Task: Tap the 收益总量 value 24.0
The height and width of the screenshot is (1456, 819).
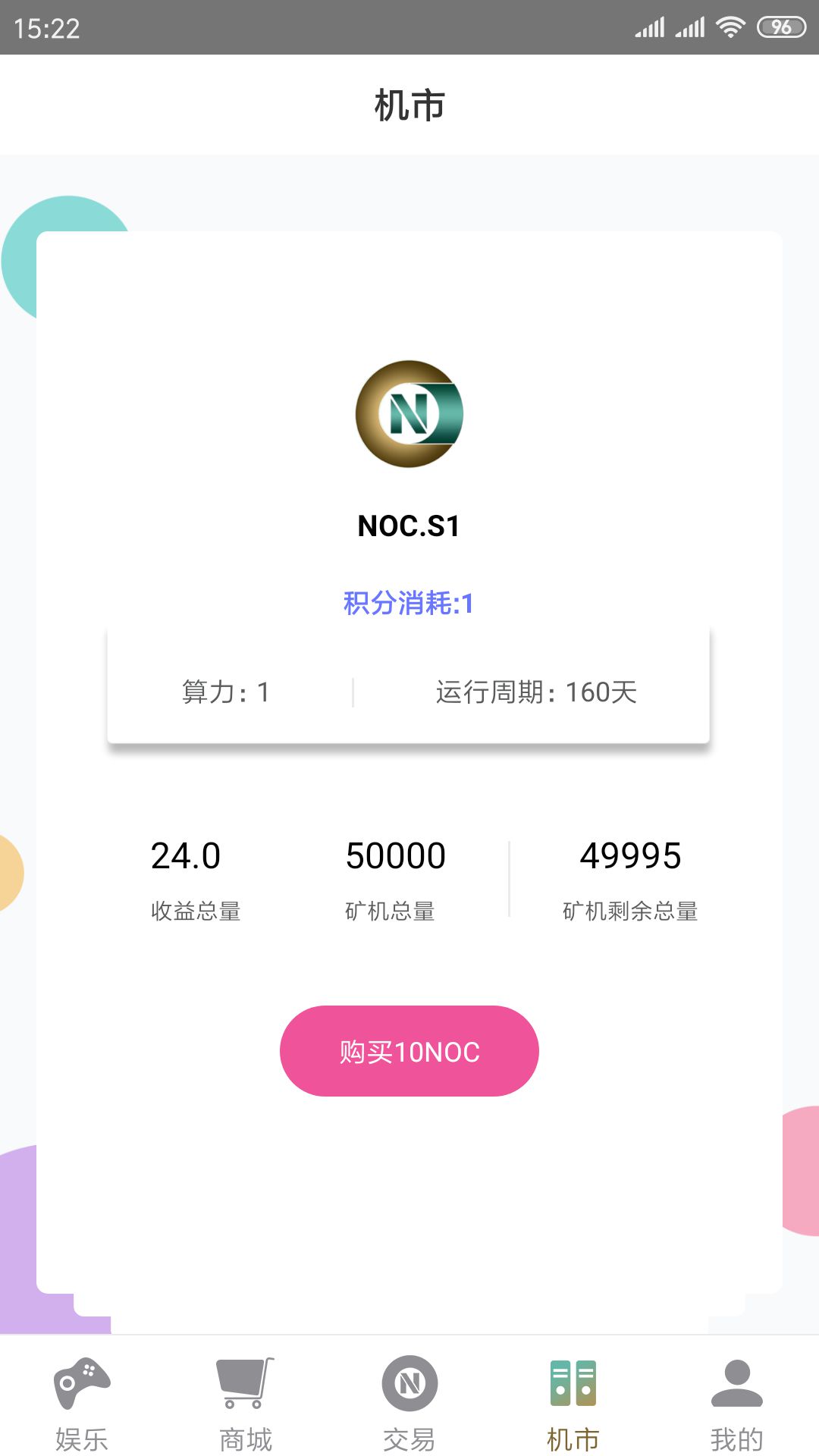Action: pyautogui.click(x=184, y=855)
